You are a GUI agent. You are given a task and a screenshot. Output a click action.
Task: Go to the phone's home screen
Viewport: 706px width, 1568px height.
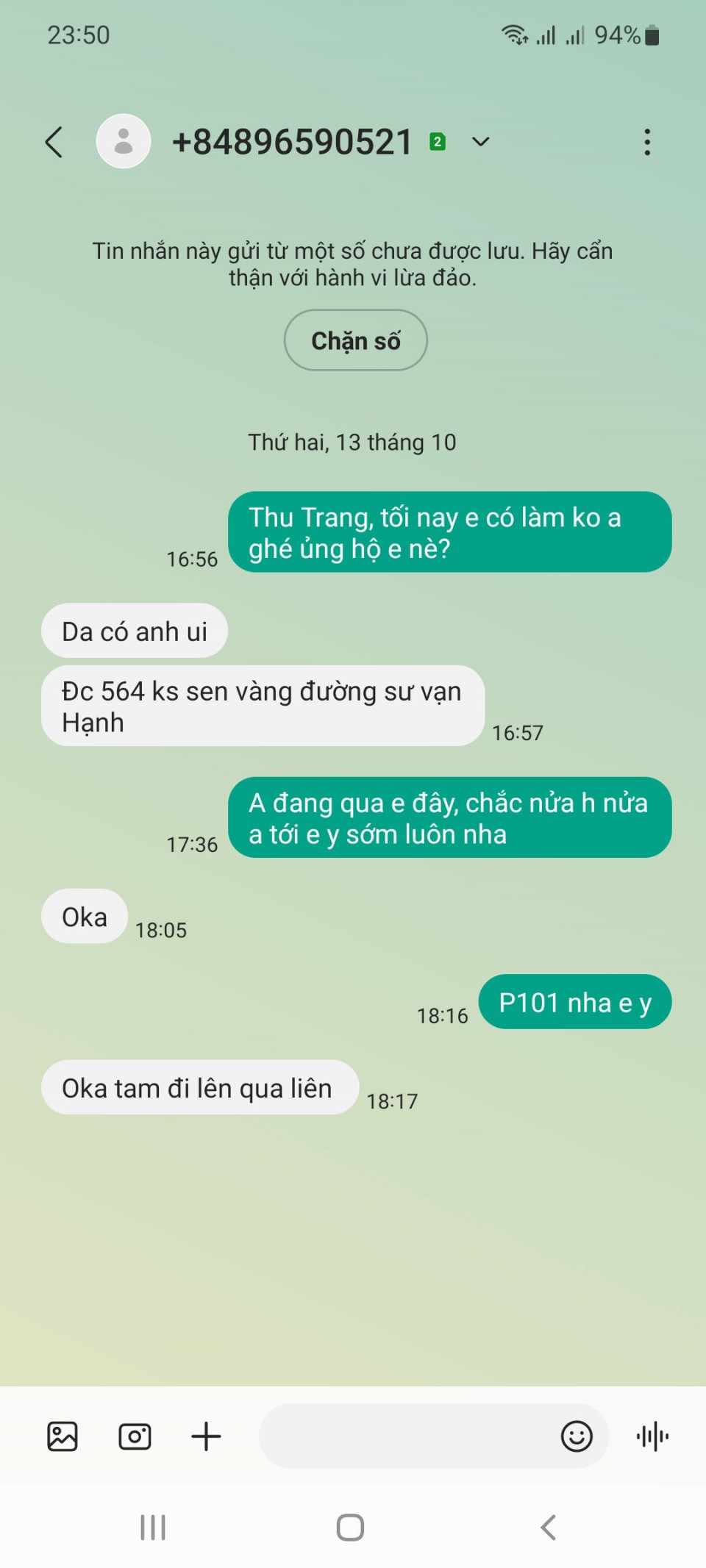[350, 1528]
